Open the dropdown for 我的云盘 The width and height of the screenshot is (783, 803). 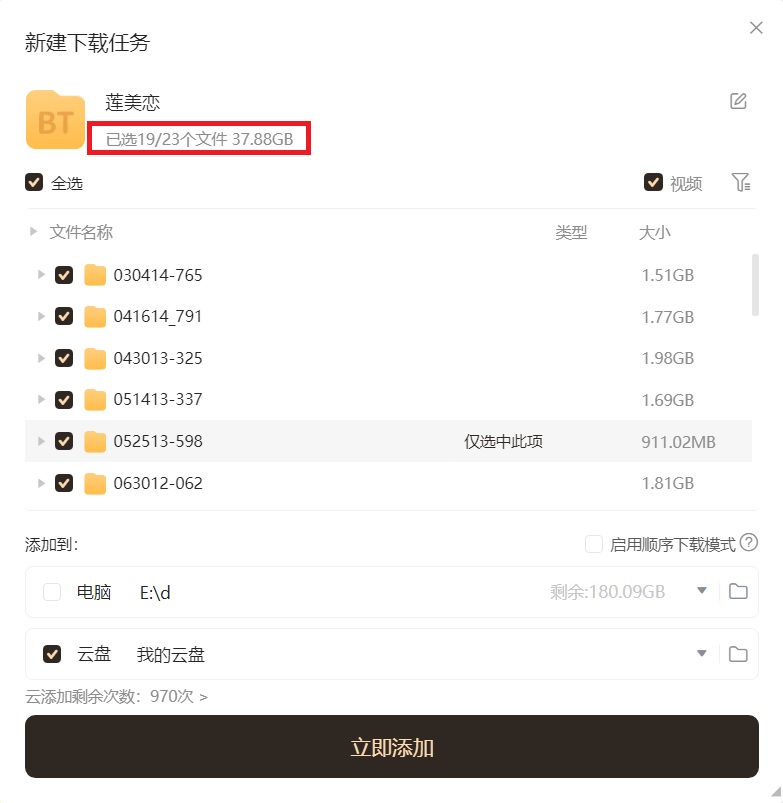pyautogui.click(x=701, y=654)
